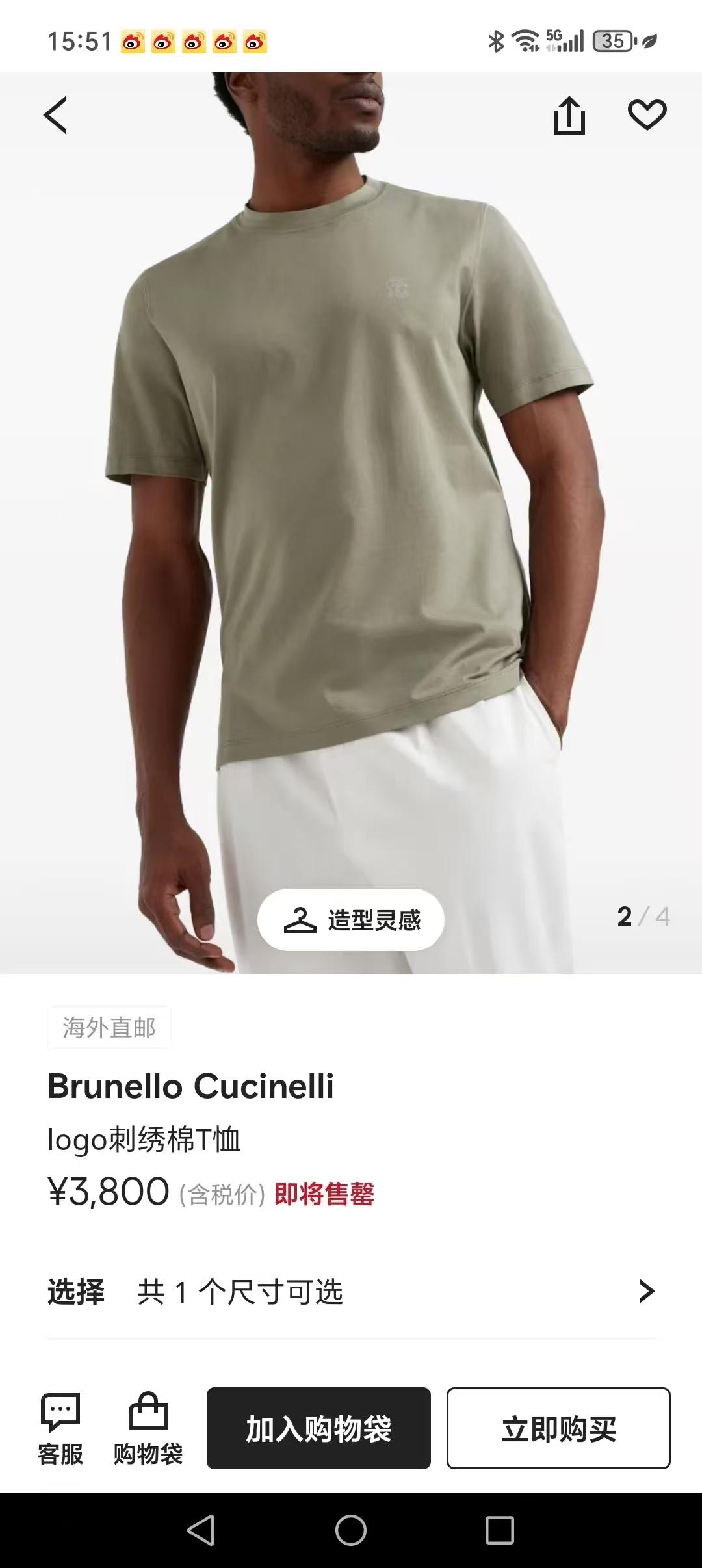The height and width of the screenshot is (1568, 702).
Task: Share this Brunello Cucinelli T-shirt
Action: [569, 115]
